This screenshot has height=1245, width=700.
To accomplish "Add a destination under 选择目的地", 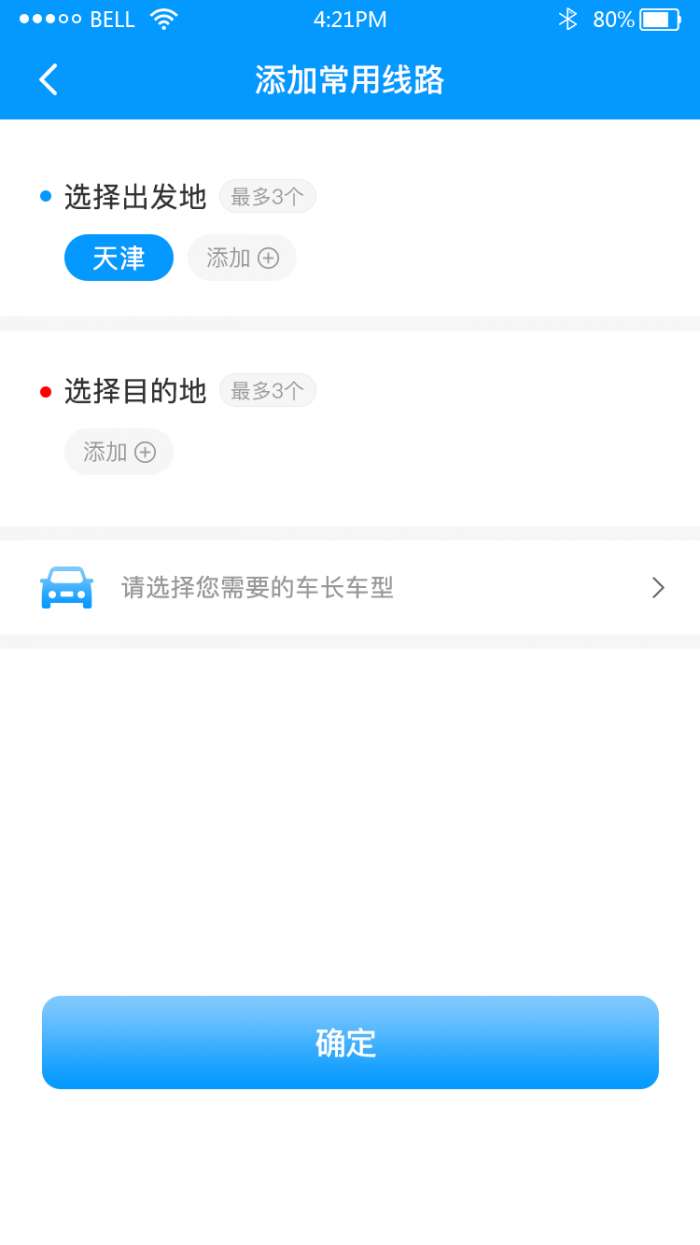I will tap(119, 452).
